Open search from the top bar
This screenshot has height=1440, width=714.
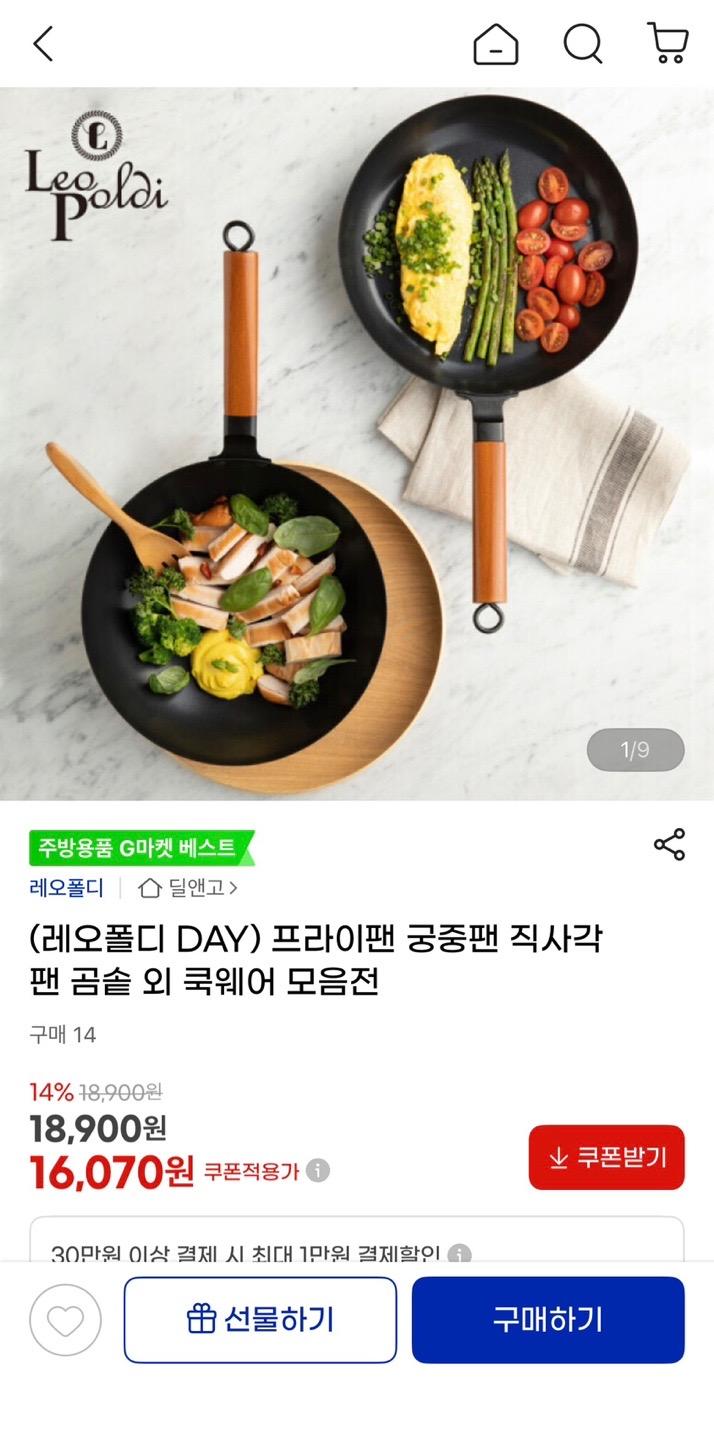[582, 44]
